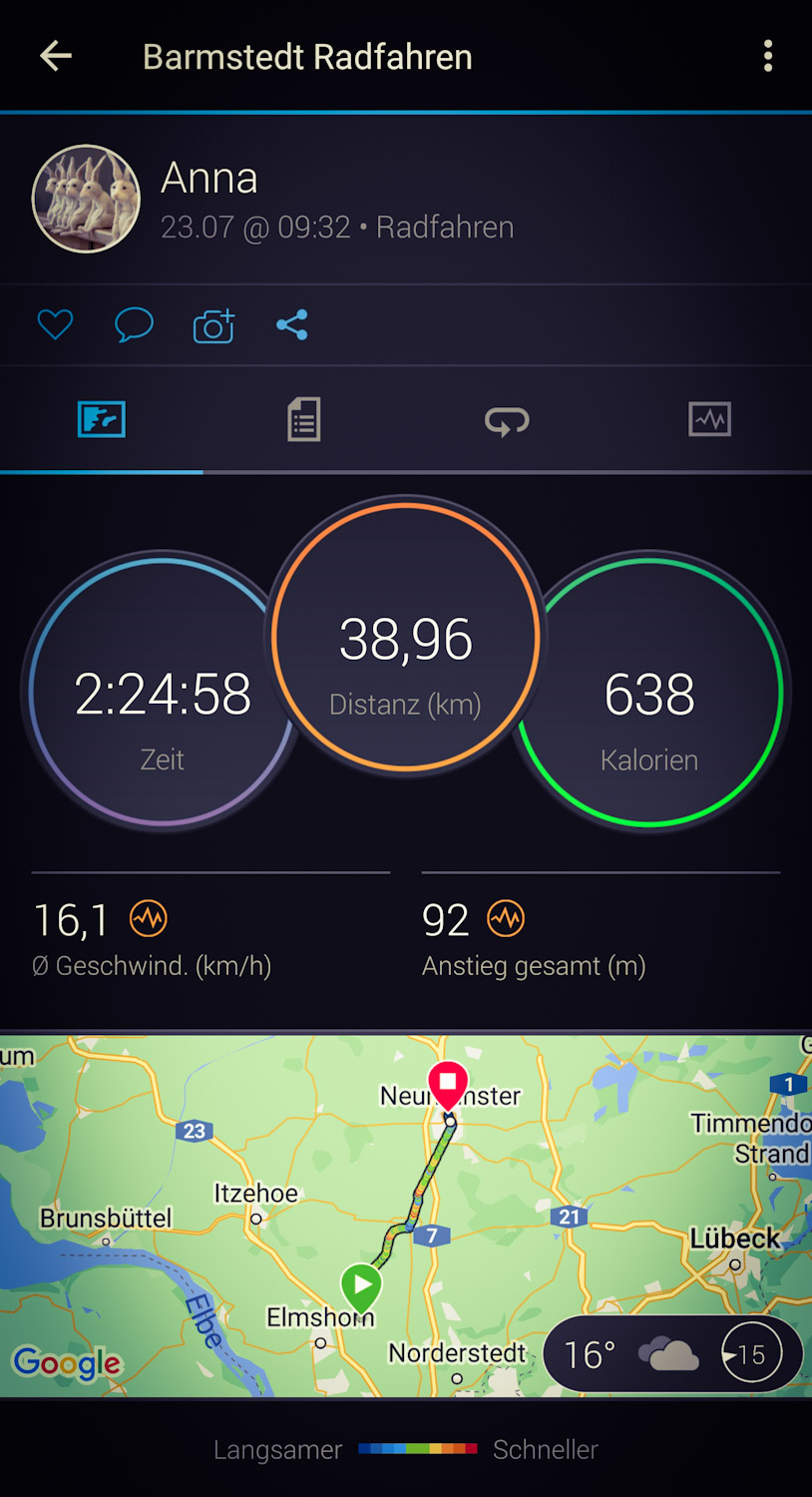This screenshot has width=812, height=1497.
Task: Switch to the charts tab
Action: point(709,419)
